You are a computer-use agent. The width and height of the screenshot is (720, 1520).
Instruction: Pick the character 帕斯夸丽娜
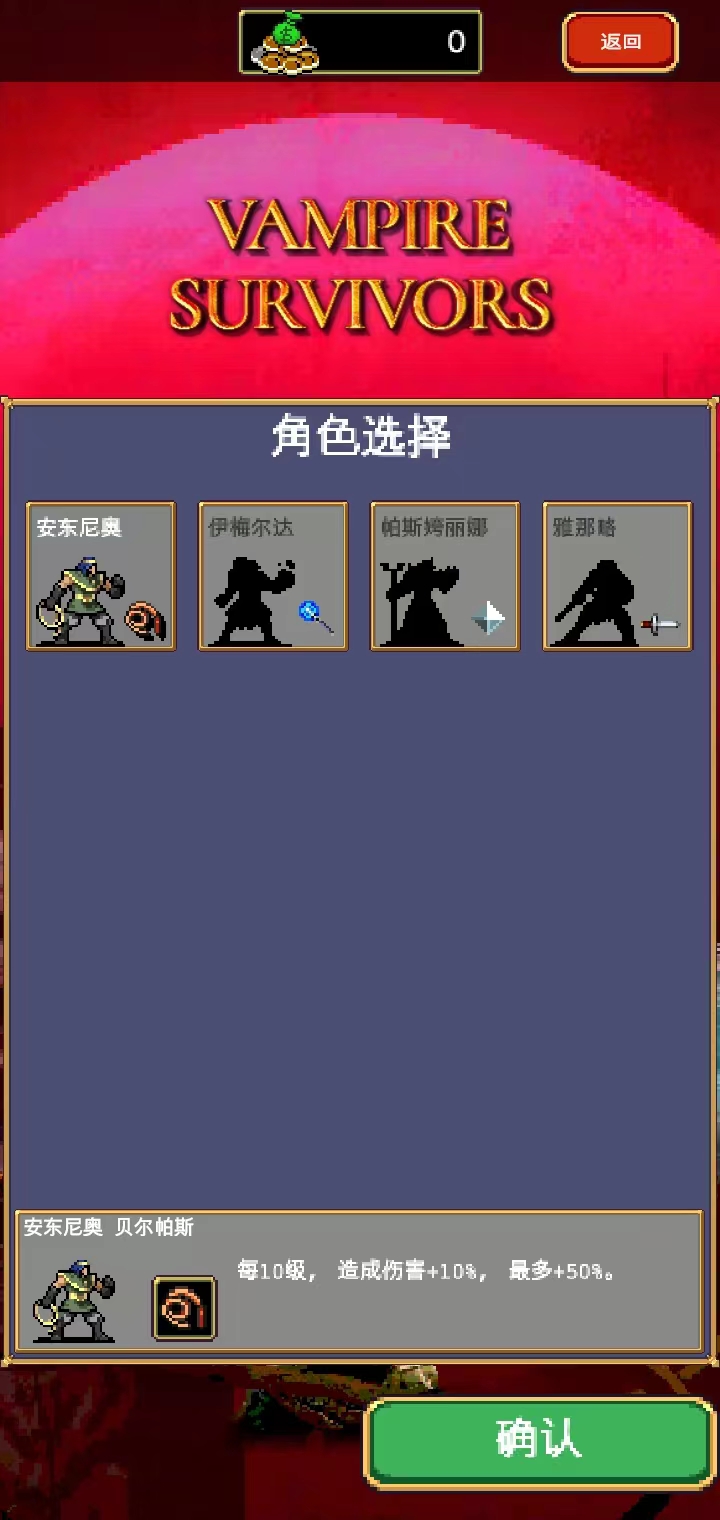(x=445, y=577)
